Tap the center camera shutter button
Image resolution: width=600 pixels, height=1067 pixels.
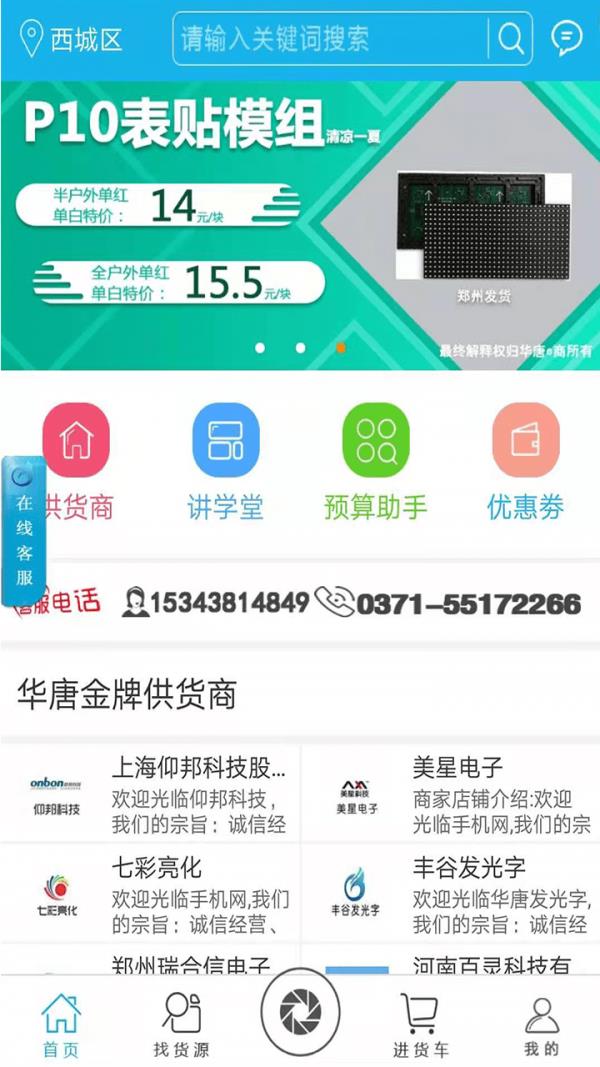pyautogui.click(x=300, y=1015)
